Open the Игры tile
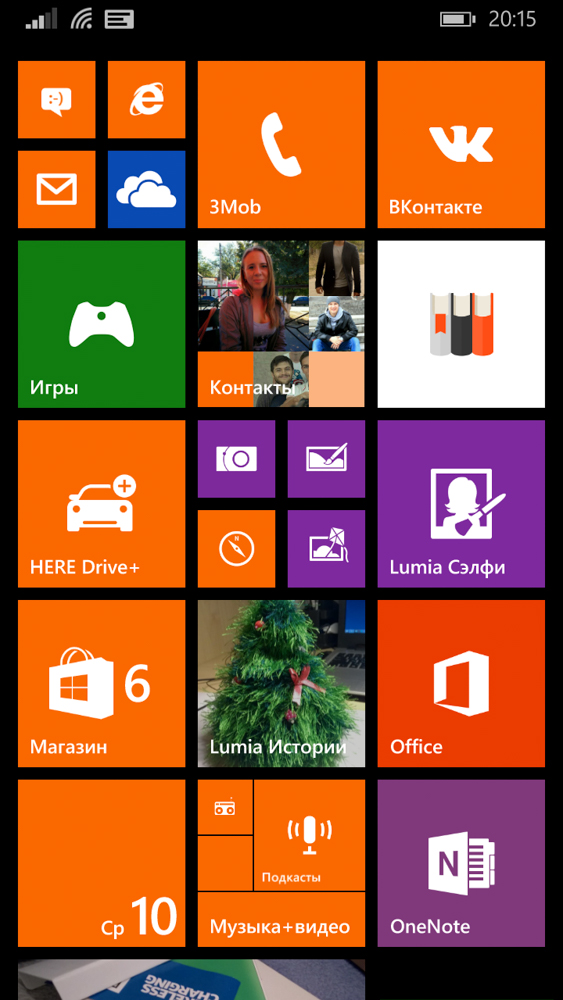563x1000 pixels. [x=101, y=324]
